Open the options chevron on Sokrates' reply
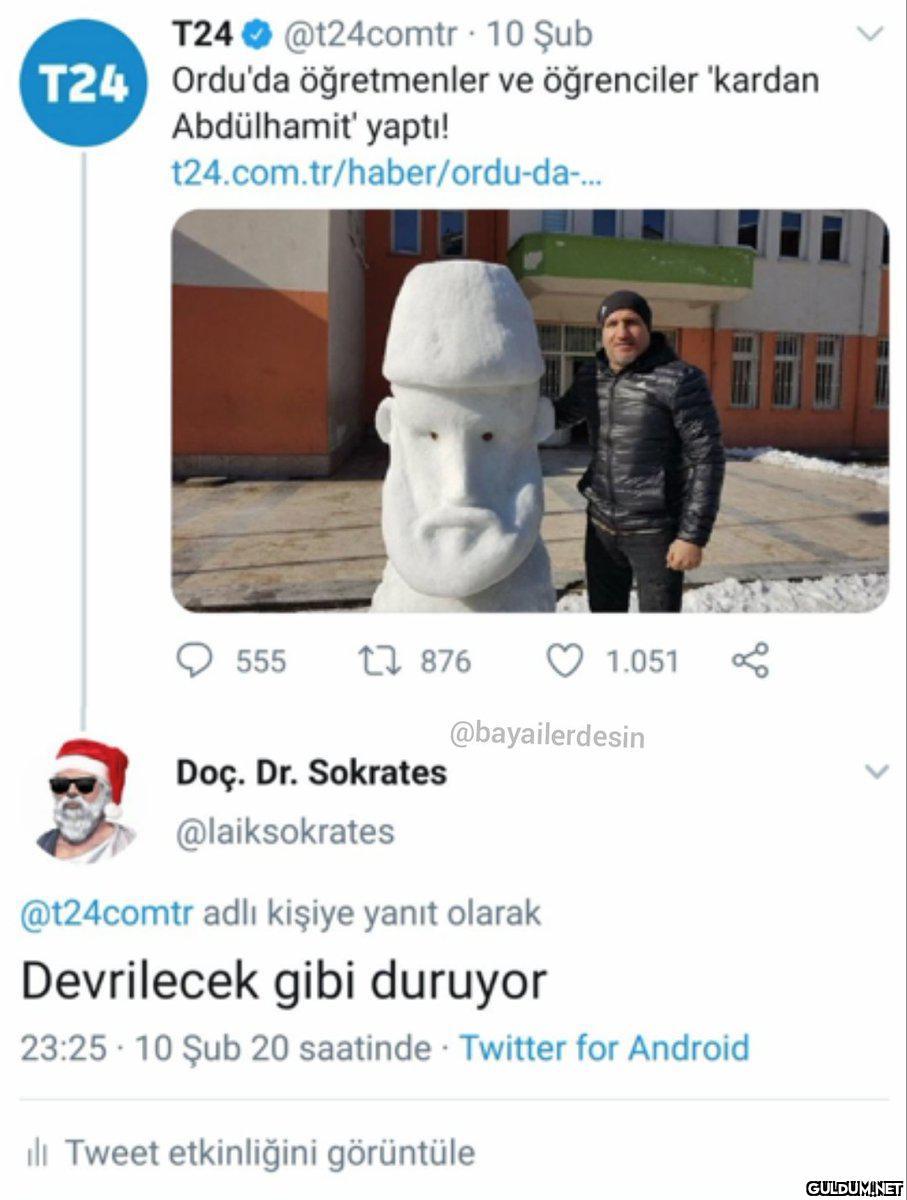 coord(876,771)
